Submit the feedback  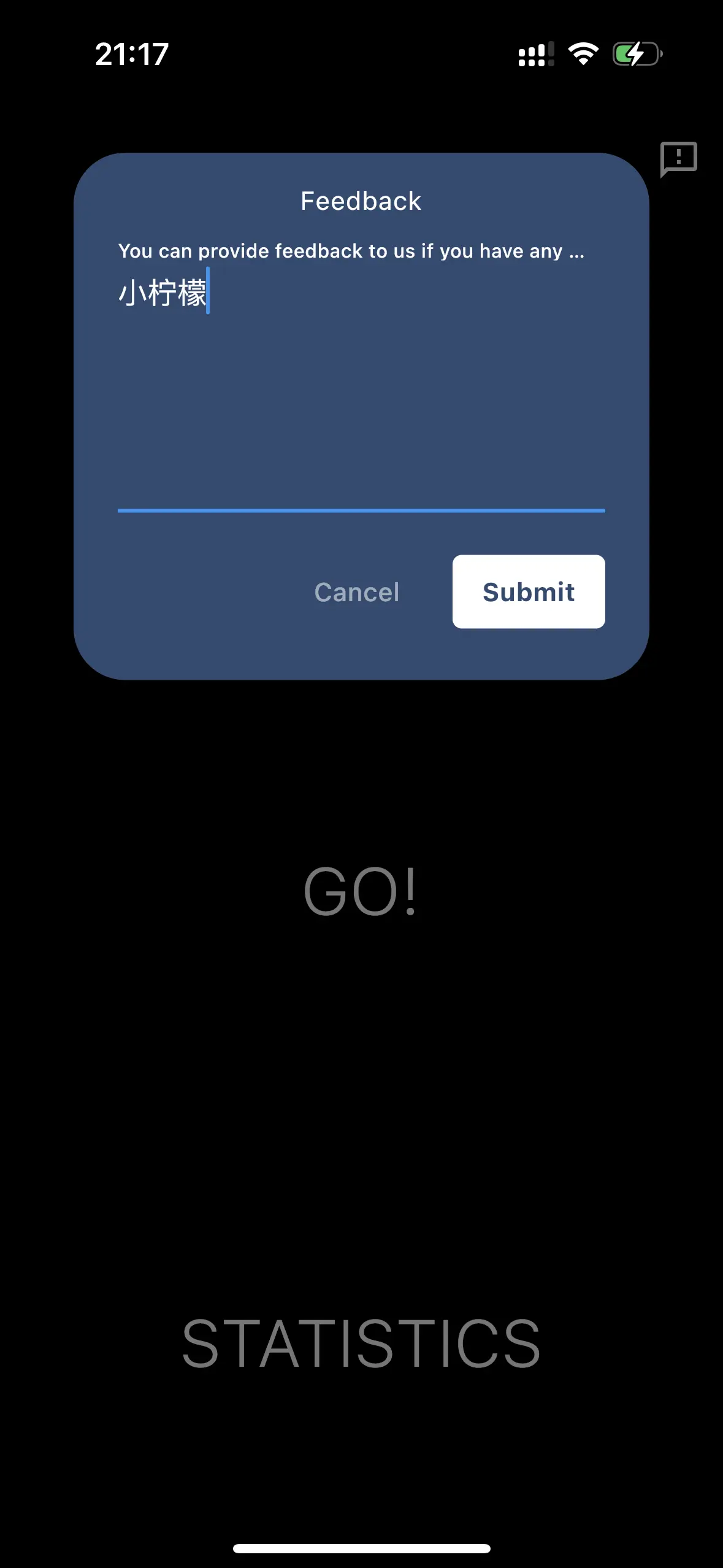click(529, 592)
